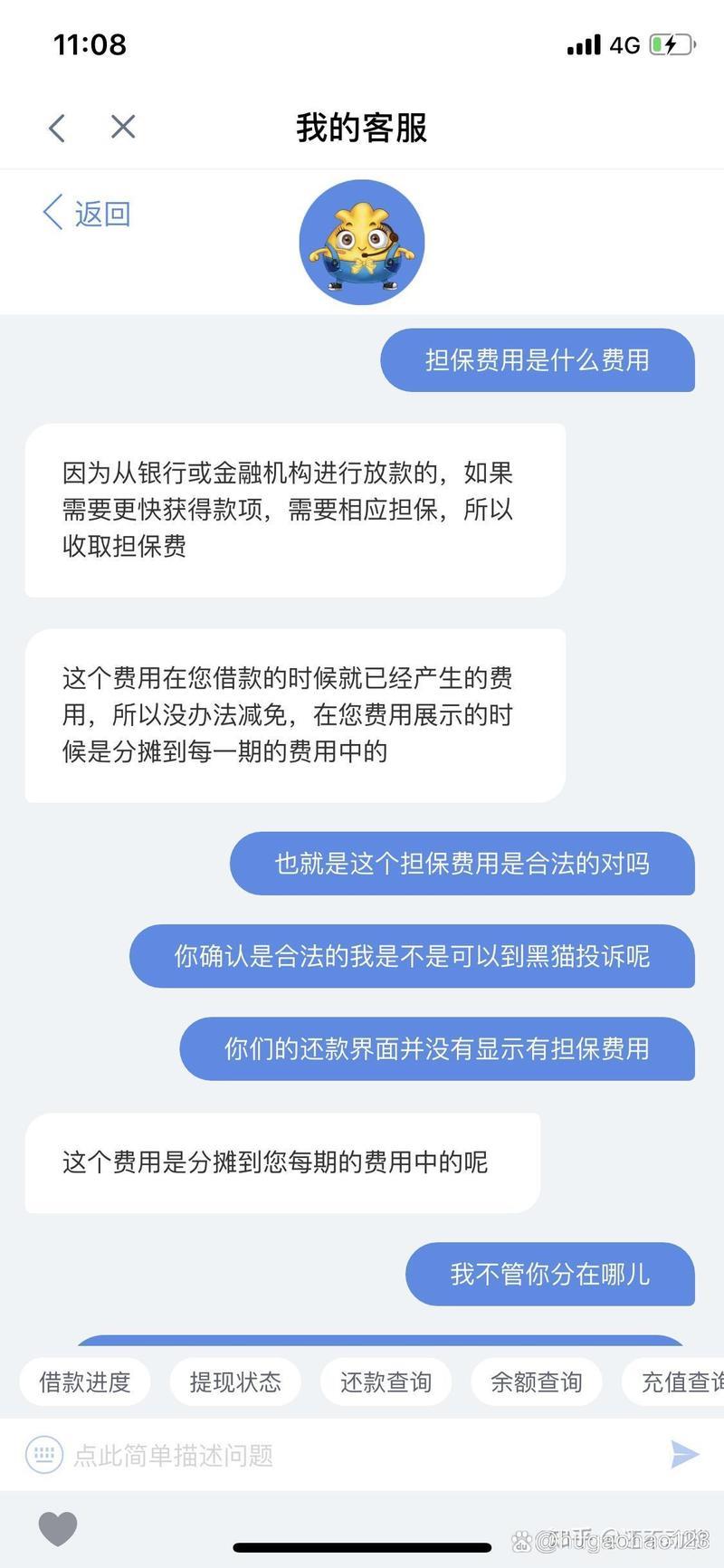
Task: Check 余额查询 shortcut
Action: click(536, 1382)
